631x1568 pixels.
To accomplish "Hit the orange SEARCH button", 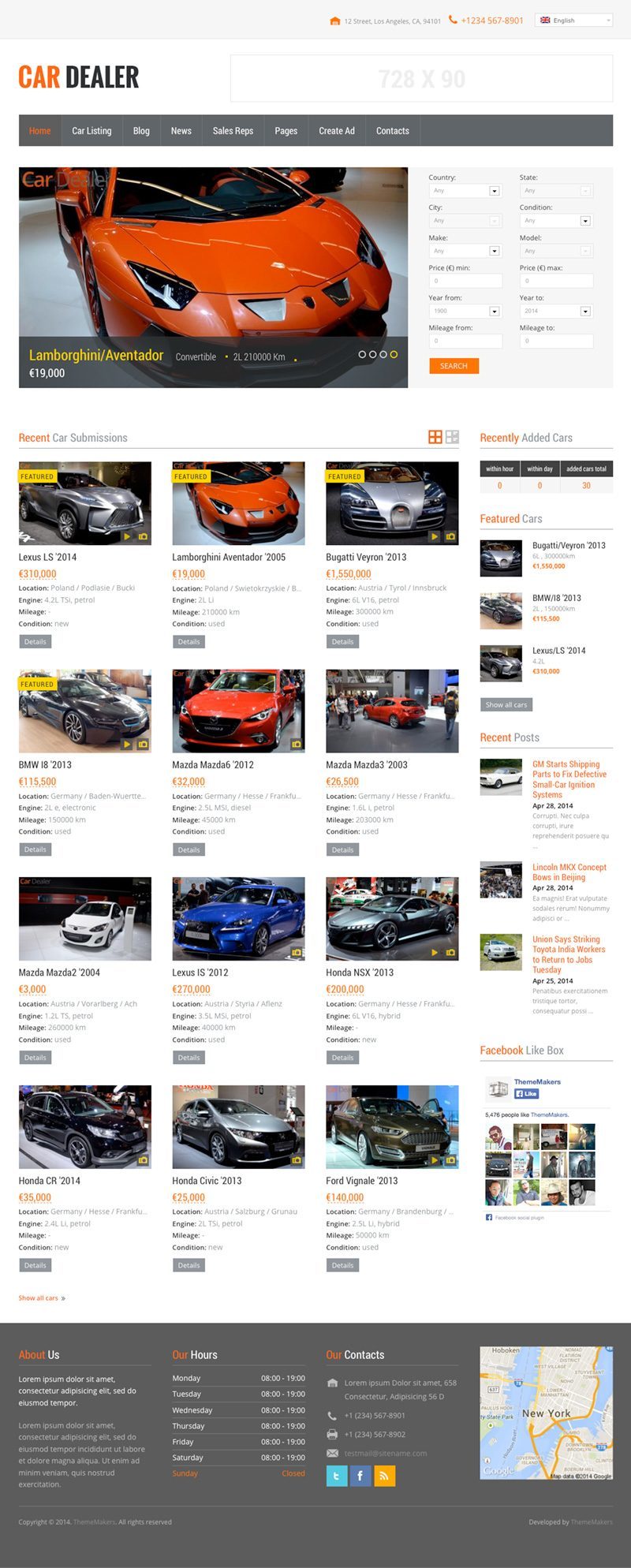I will (454, 366).
